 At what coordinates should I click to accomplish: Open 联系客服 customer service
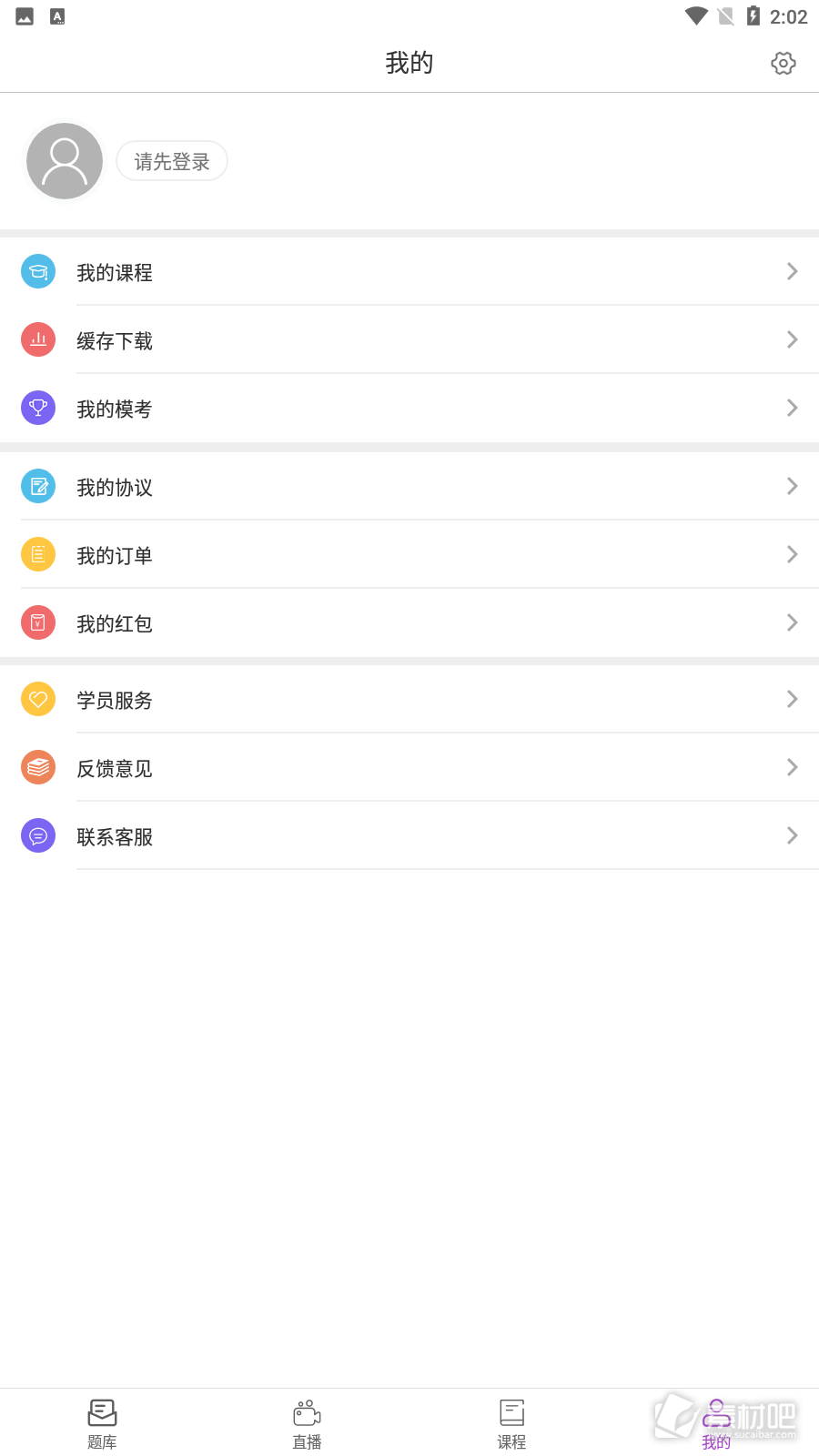(x=409, y=835)
